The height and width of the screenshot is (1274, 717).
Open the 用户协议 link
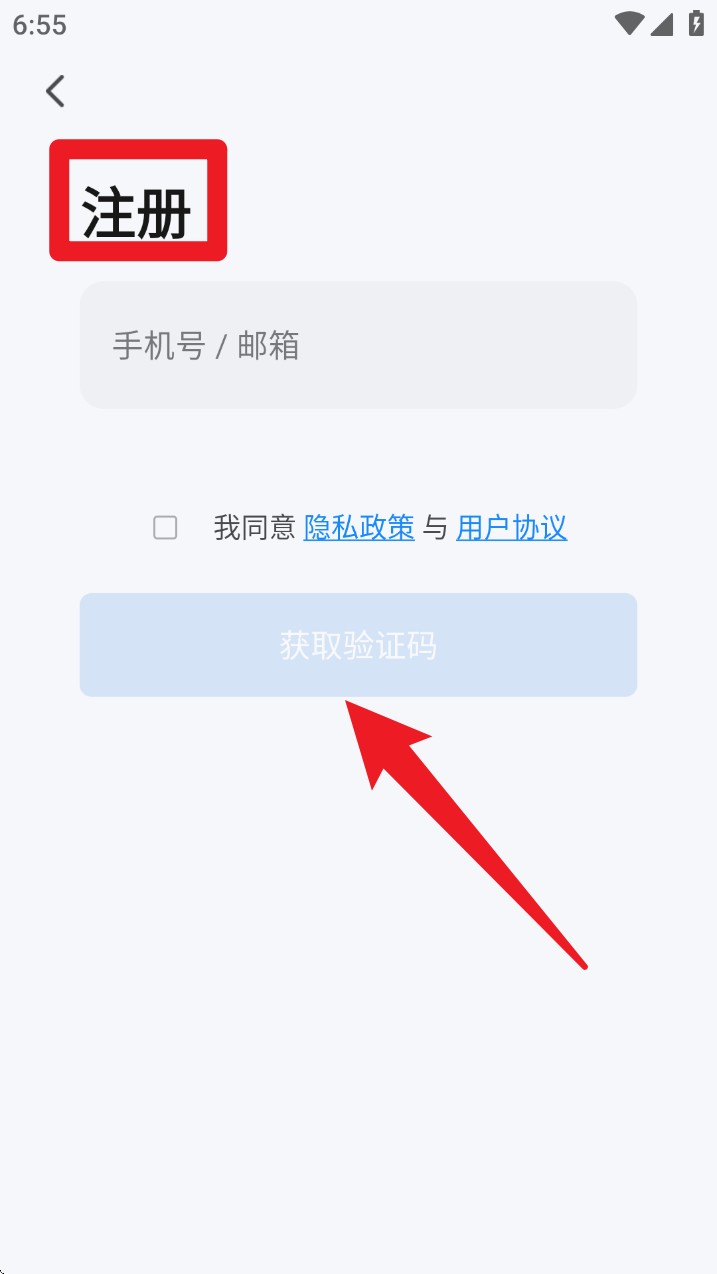point(511,528)
